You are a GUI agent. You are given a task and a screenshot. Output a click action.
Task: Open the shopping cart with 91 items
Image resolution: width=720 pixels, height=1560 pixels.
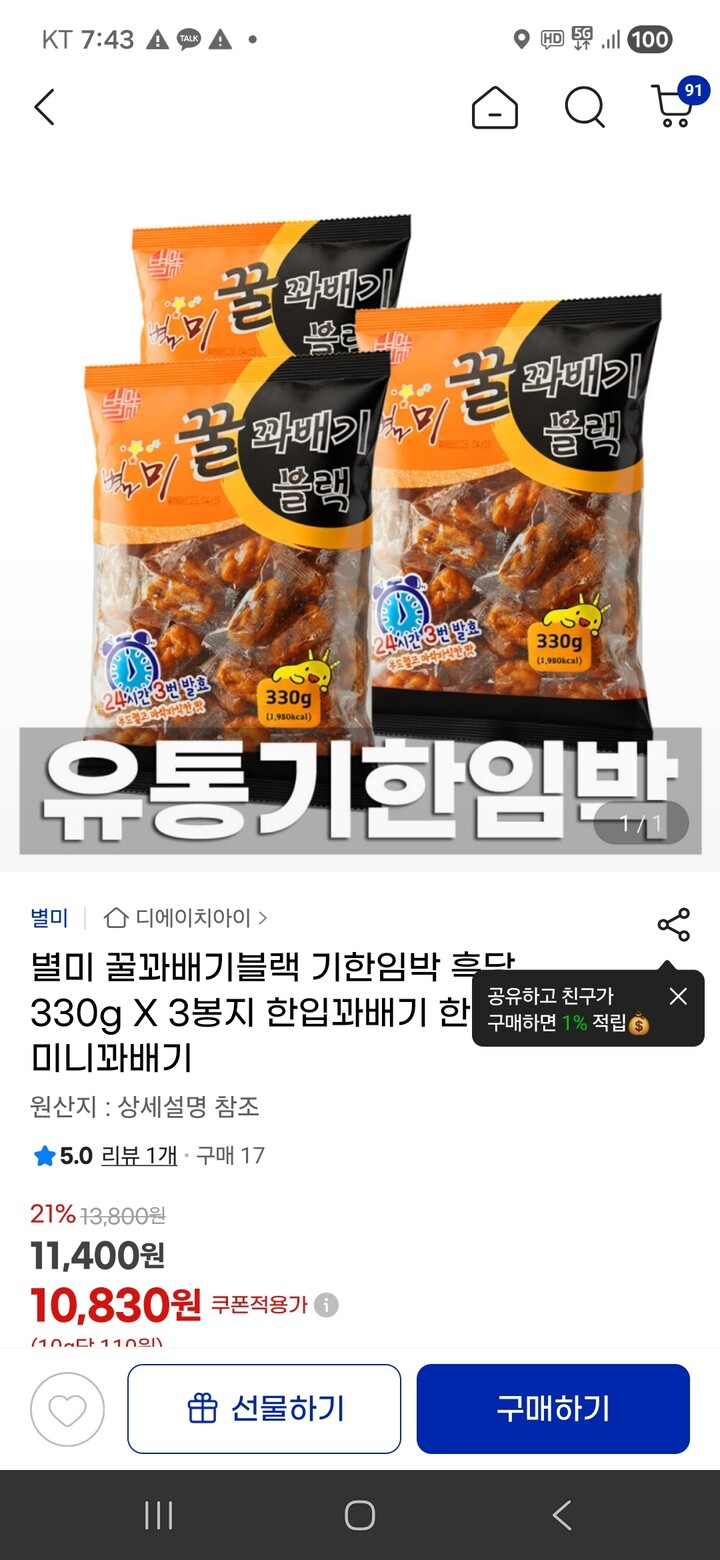[x=672, y=110]
